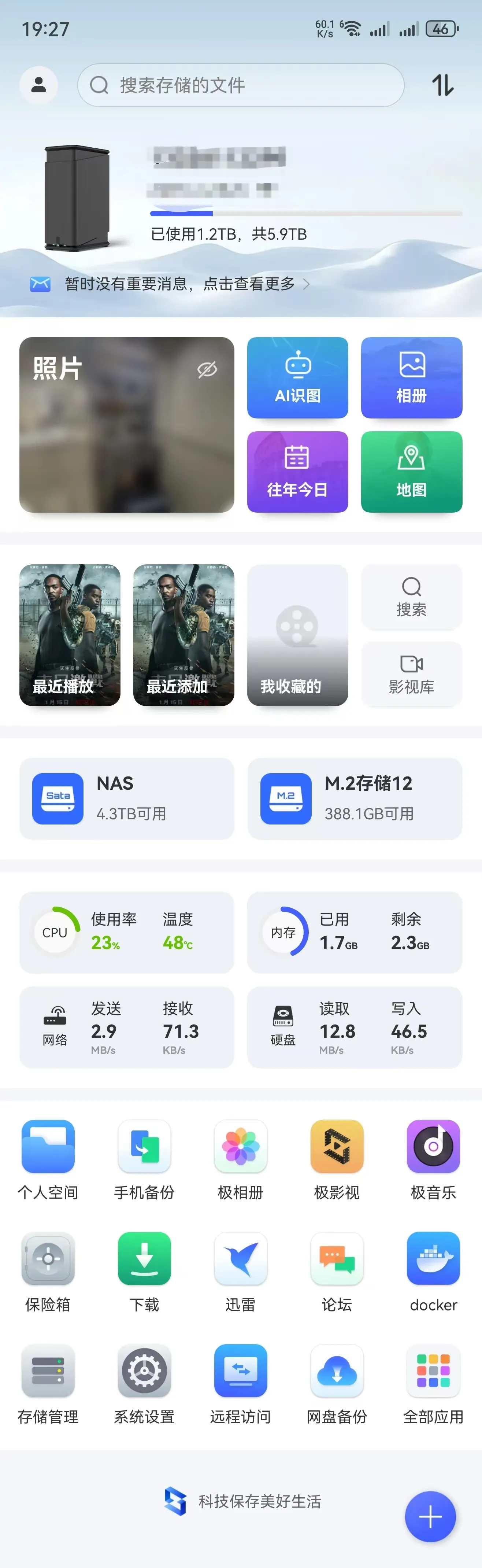
Task: Open the AI识图 tile
Action: 298,378
